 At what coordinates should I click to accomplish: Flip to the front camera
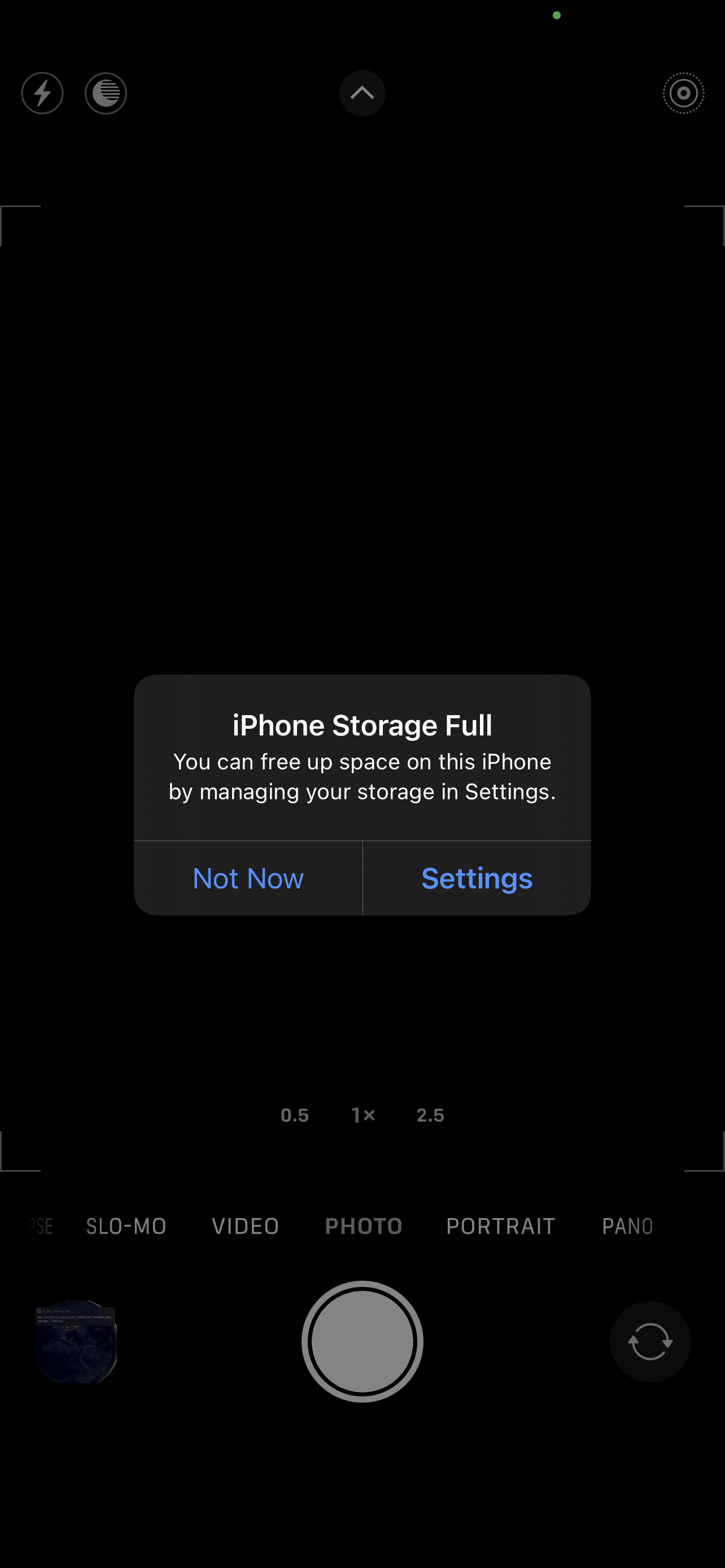(x=649, y=1342)
